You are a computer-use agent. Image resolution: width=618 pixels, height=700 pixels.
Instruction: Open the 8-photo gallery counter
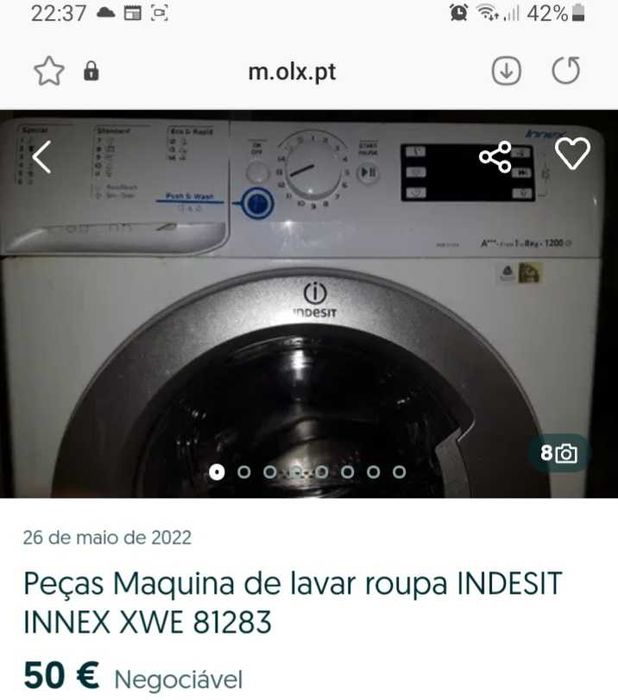(x=559, y=454)
